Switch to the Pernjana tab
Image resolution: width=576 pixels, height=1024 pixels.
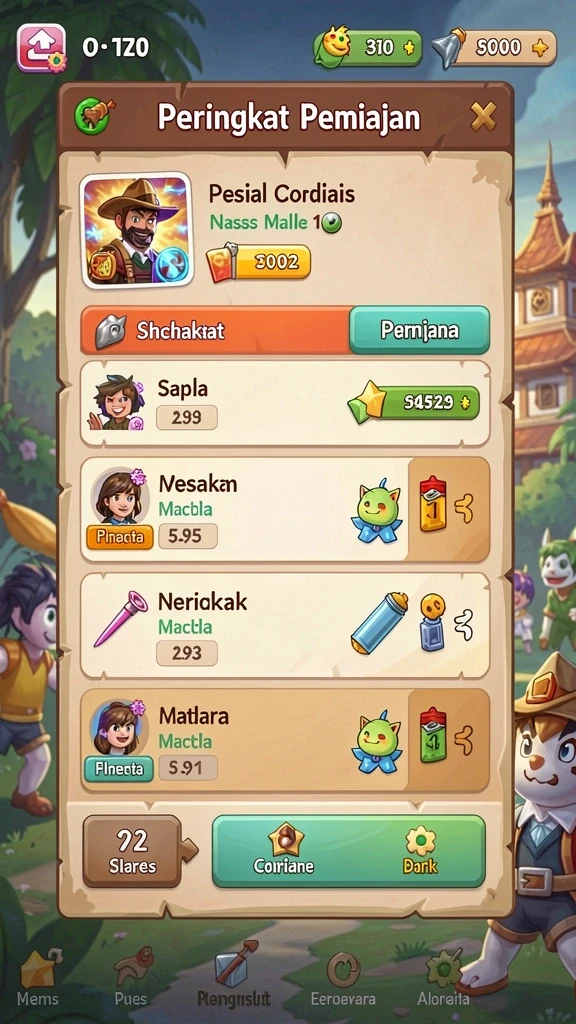(x=419, y=330)
